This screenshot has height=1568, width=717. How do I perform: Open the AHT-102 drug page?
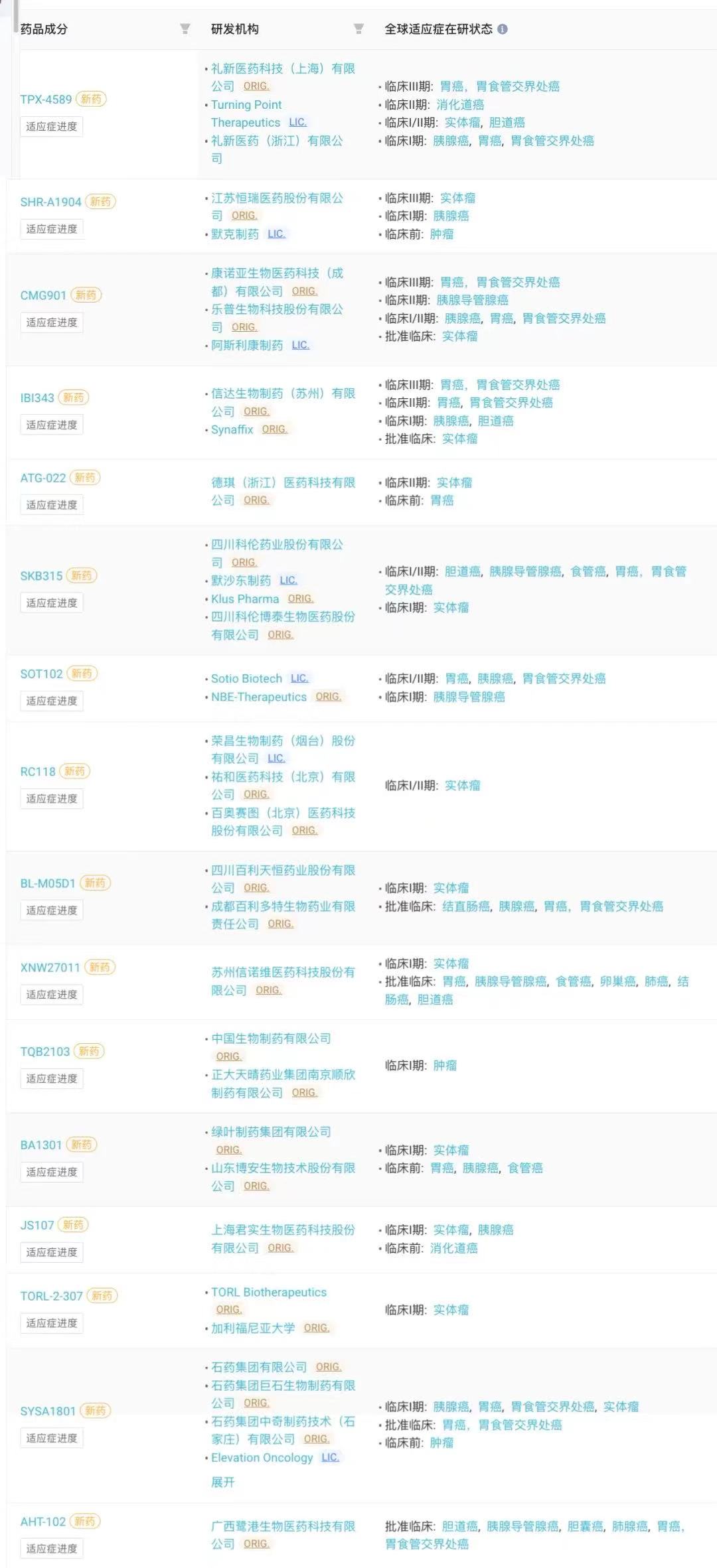coord(43,1522)
